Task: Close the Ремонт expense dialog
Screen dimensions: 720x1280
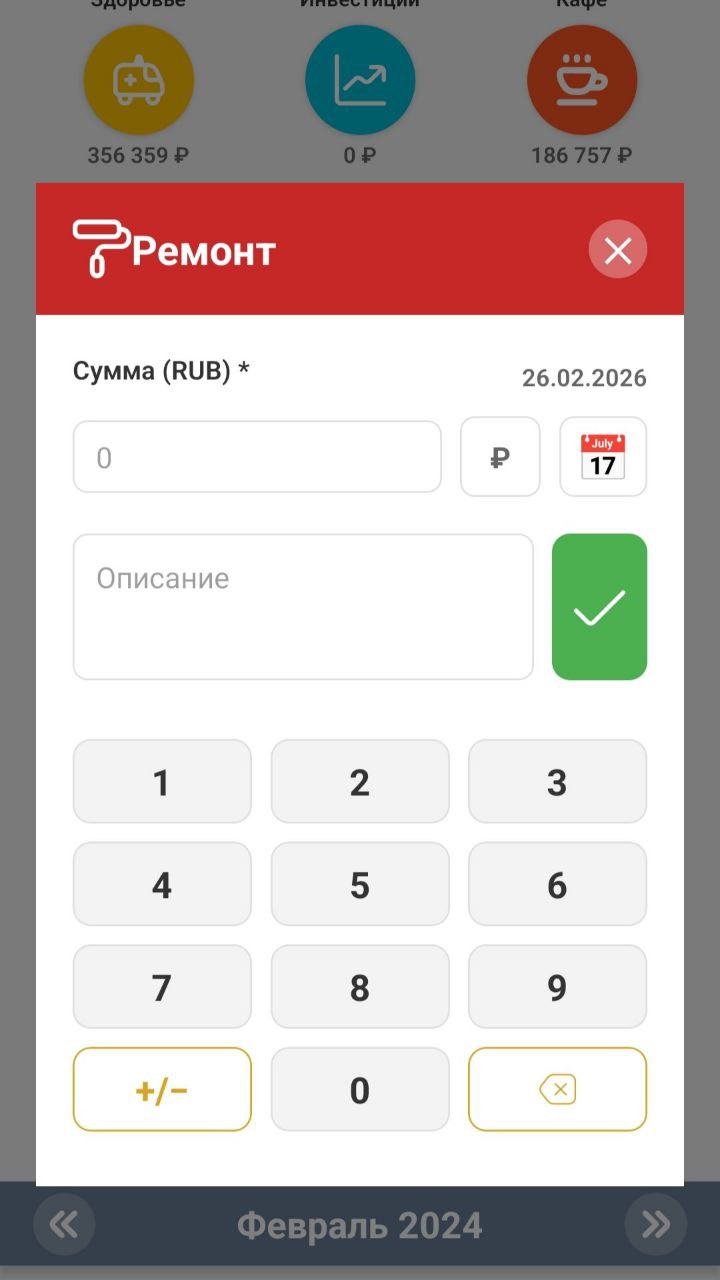Action: point(617,249)
